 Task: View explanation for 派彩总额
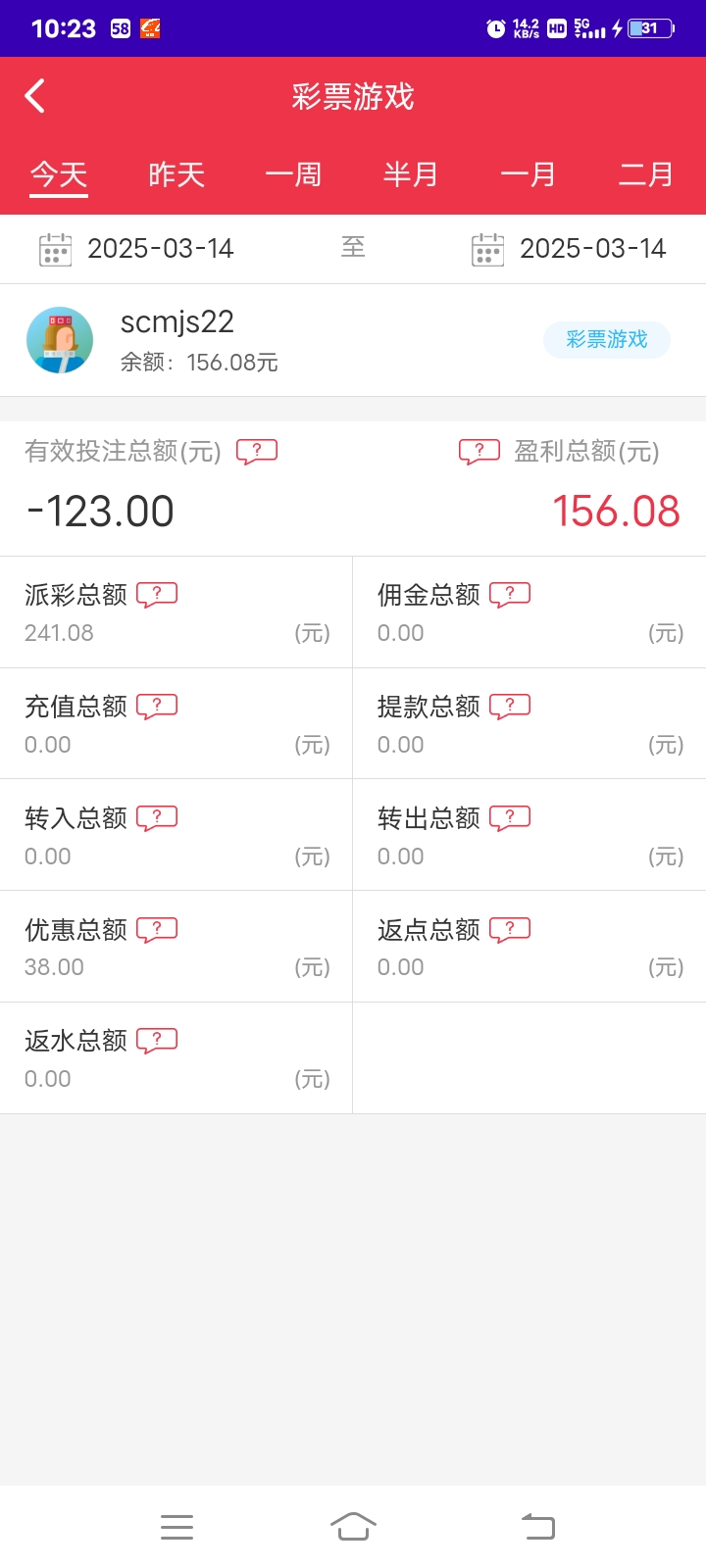(x=157, y=594)
